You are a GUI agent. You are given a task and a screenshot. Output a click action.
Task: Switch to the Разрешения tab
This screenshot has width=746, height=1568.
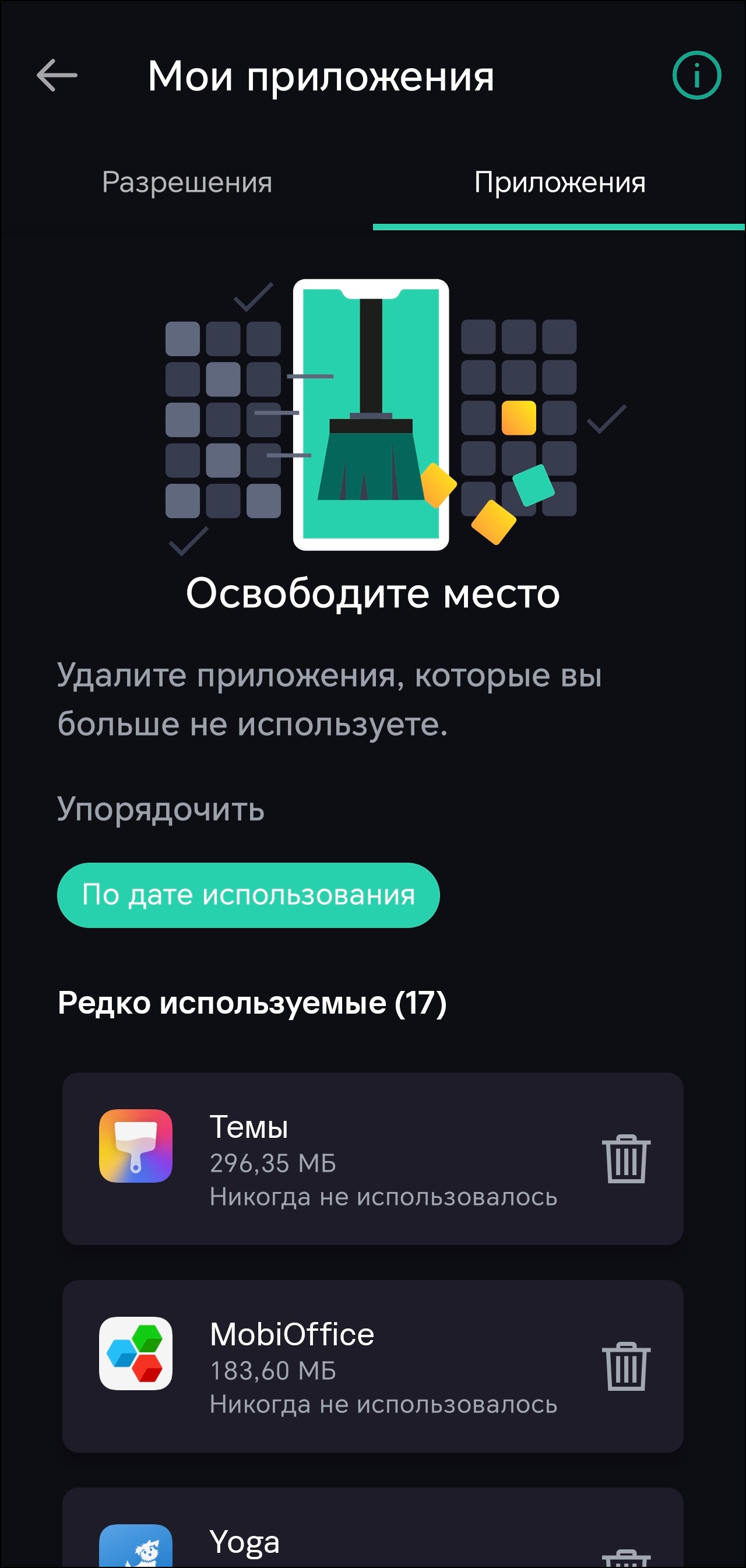click(x=187, y=182)
